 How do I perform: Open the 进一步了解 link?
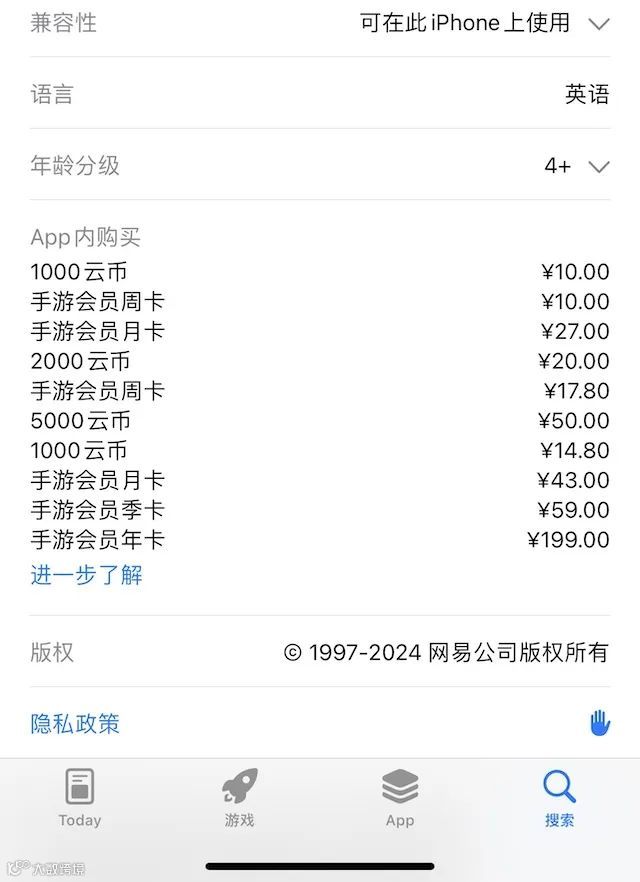coord(86,575)
